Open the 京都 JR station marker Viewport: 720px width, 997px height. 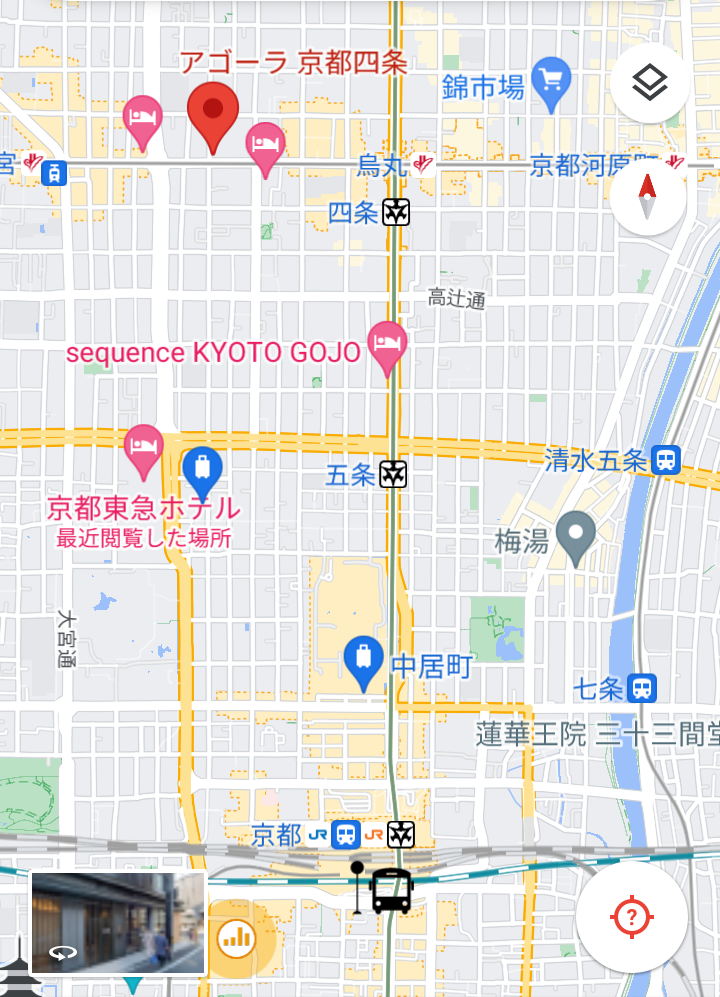(x=347, y=834)
